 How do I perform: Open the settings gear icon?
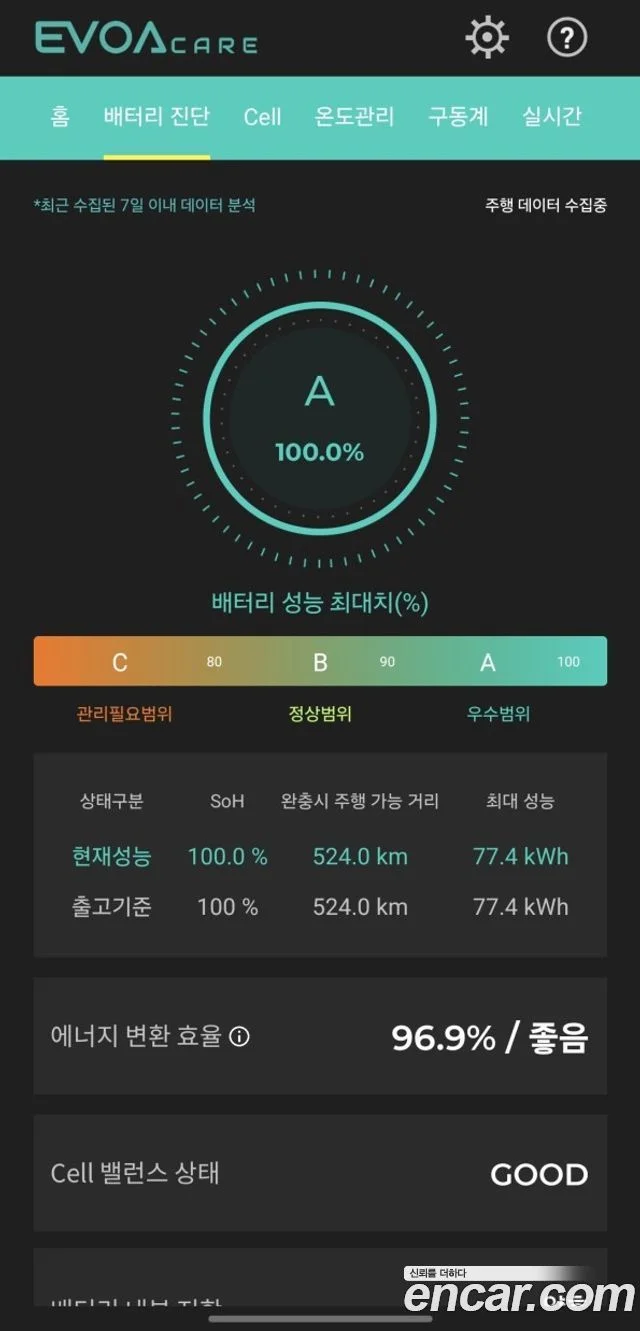pyautogui.click(x=487, y=38)
